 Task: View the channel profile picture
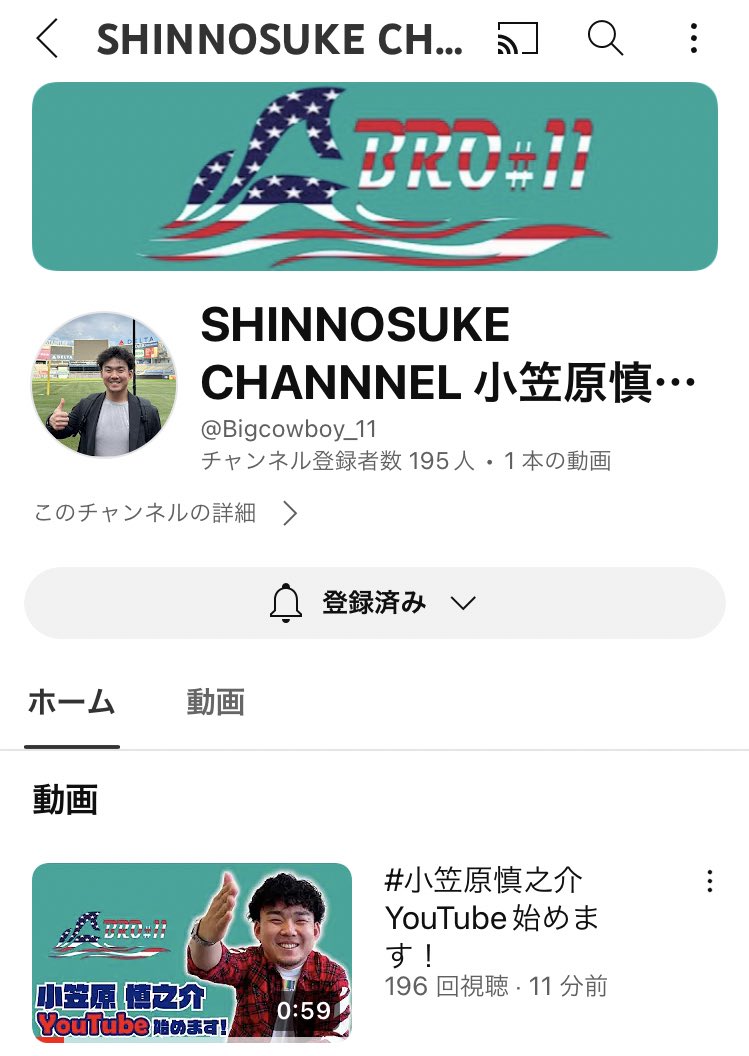(104, 385)
